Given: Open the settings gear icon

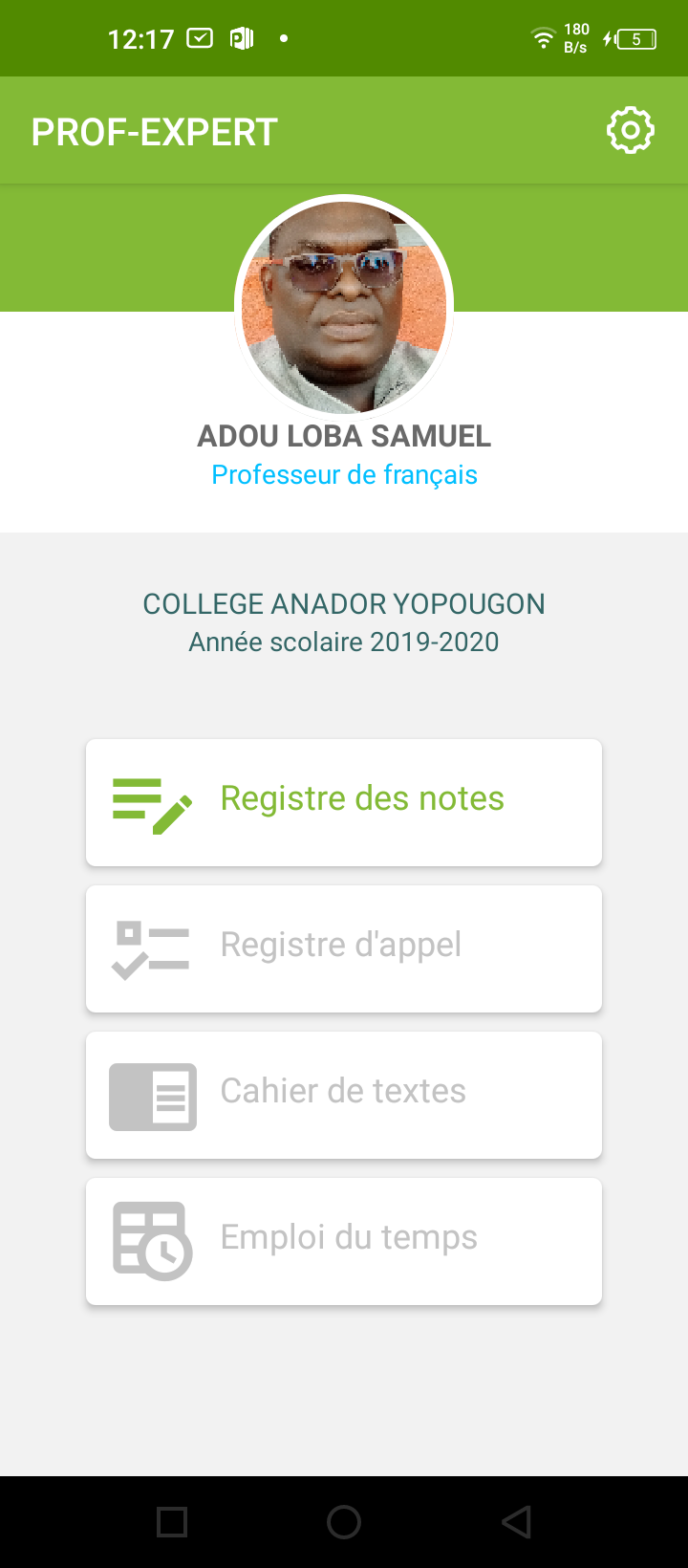Looking at the screenshot, I should (630, 131).
